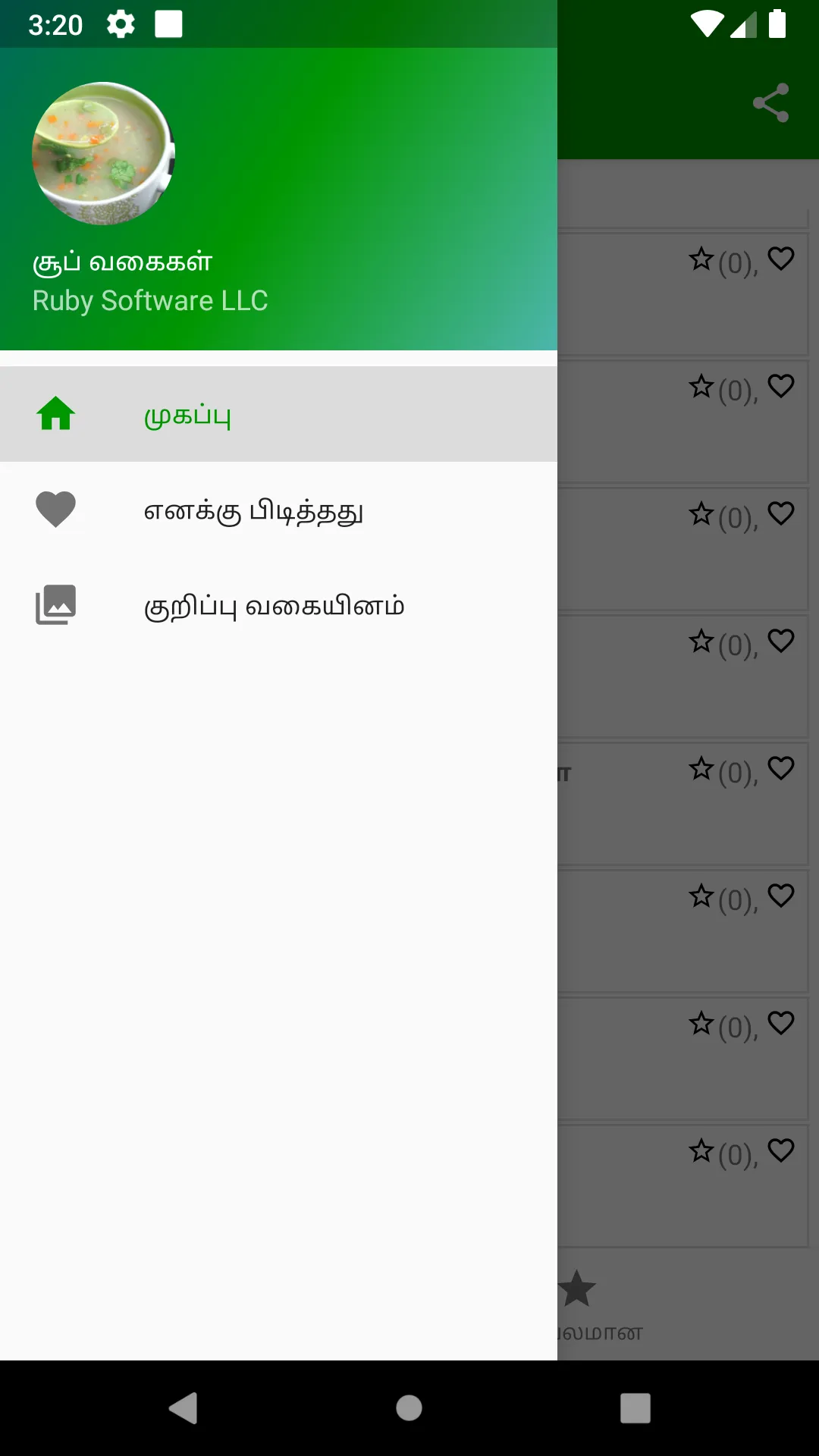Open எனக்கு பிடித்தது favorites from the drawer
This screenshot has height=1456, width=819.
(x=278, y=510)
